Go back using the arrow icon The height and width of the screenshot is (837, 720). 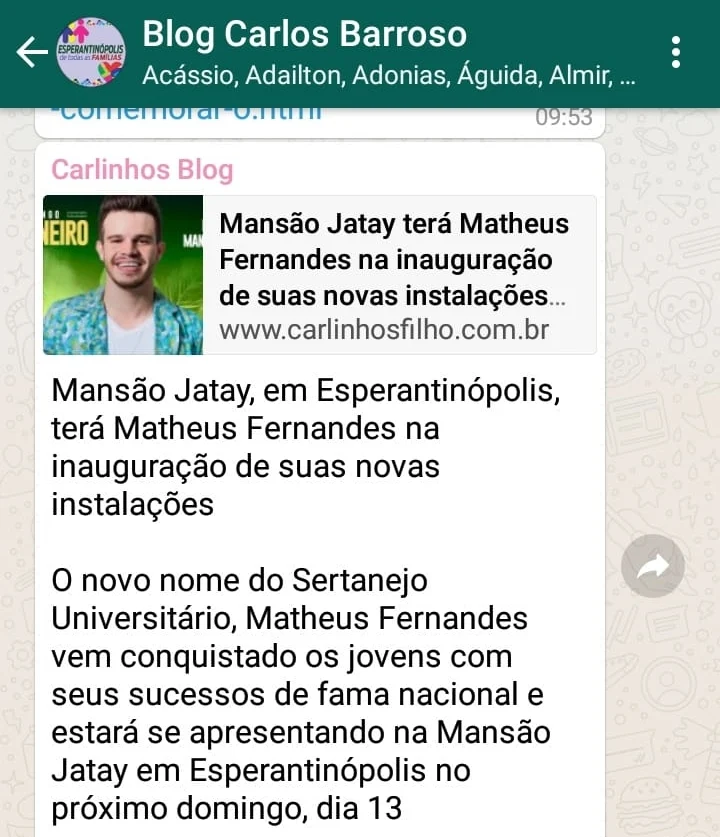coord(30,53)
